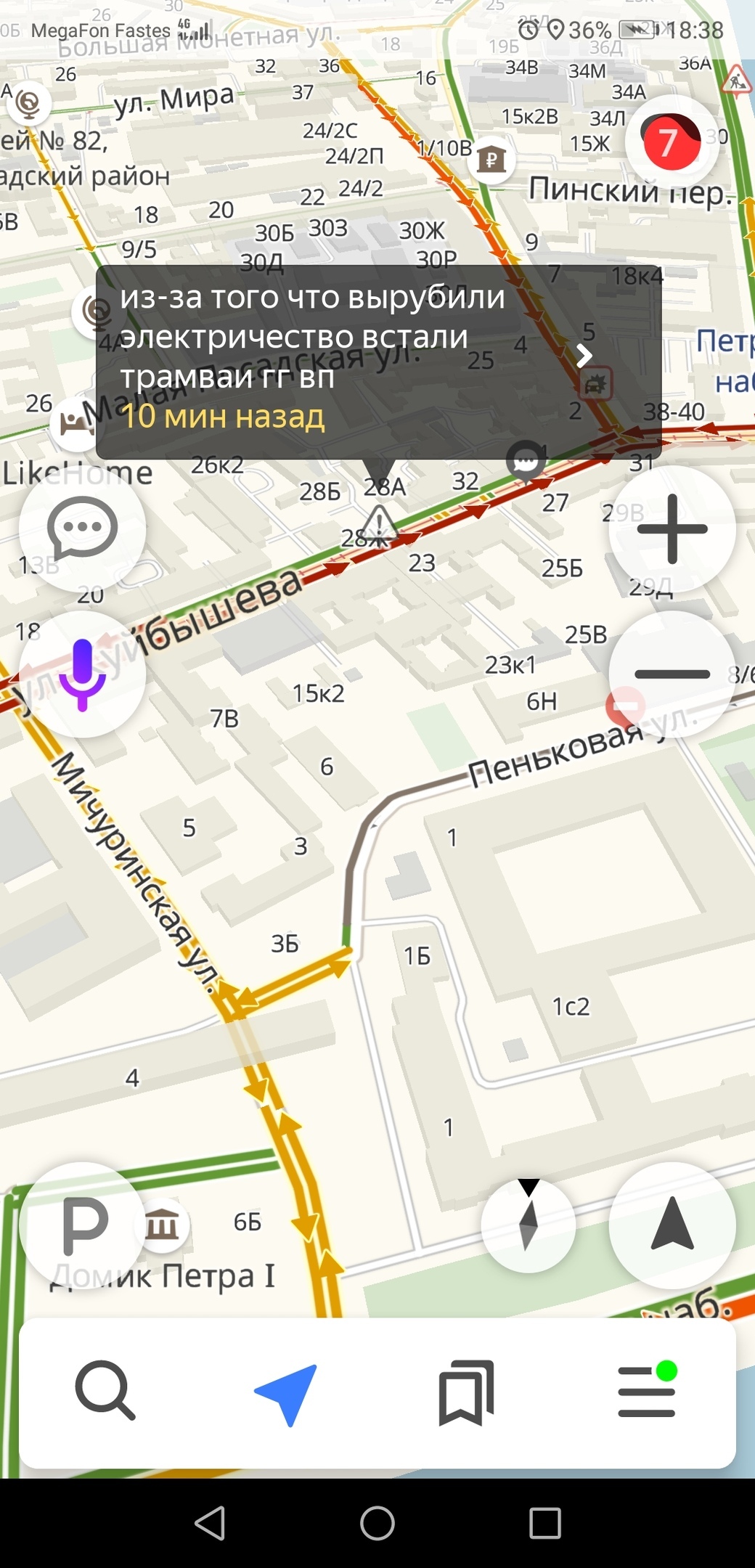Viewport: 755px width, 1568px height.
Task: Open saved bookmarks
Action: coord(466,1391)
